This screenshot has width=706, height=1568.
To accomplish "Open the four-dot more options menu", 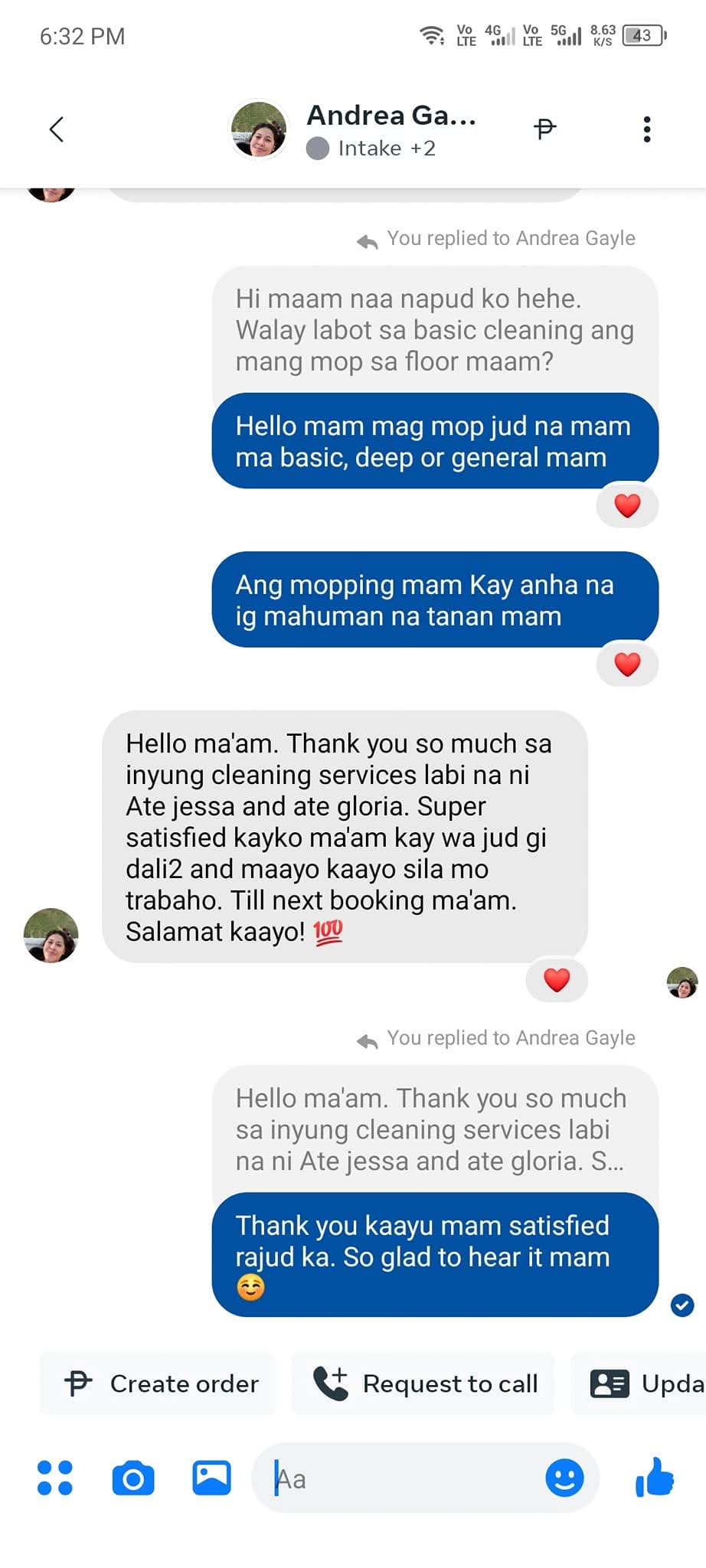I will click(55, 1478).
